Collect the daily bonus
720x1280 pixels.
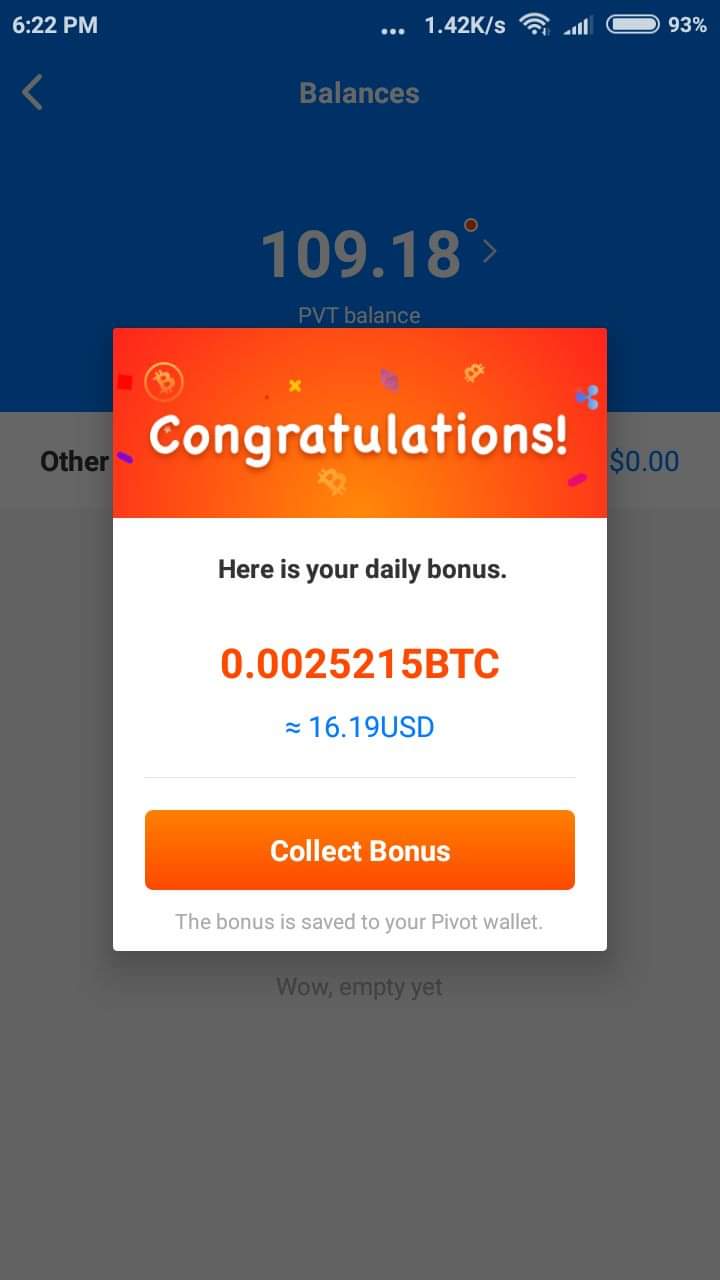click(x=360, y=850)
